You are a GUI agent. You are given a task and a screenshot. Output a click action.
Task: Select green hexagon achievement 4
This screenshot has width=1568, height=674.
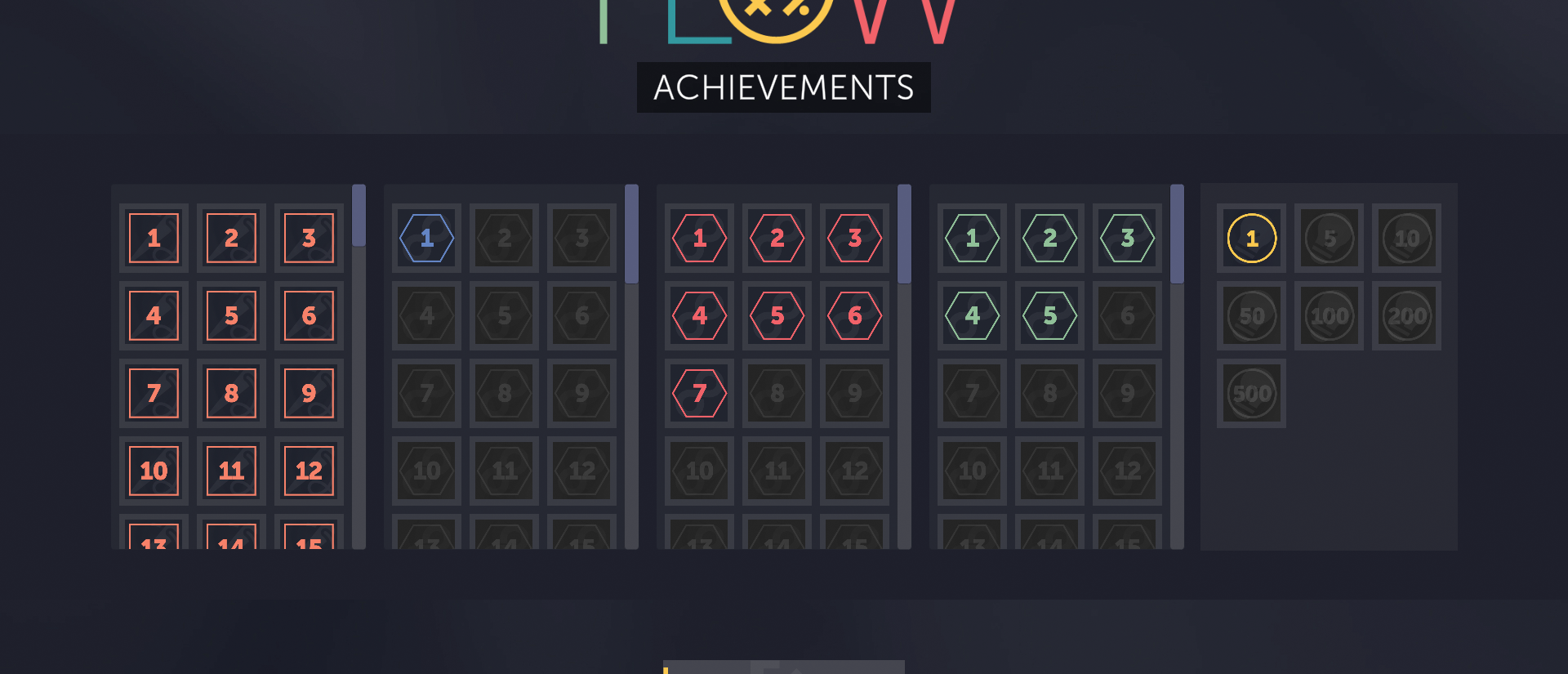972,315
